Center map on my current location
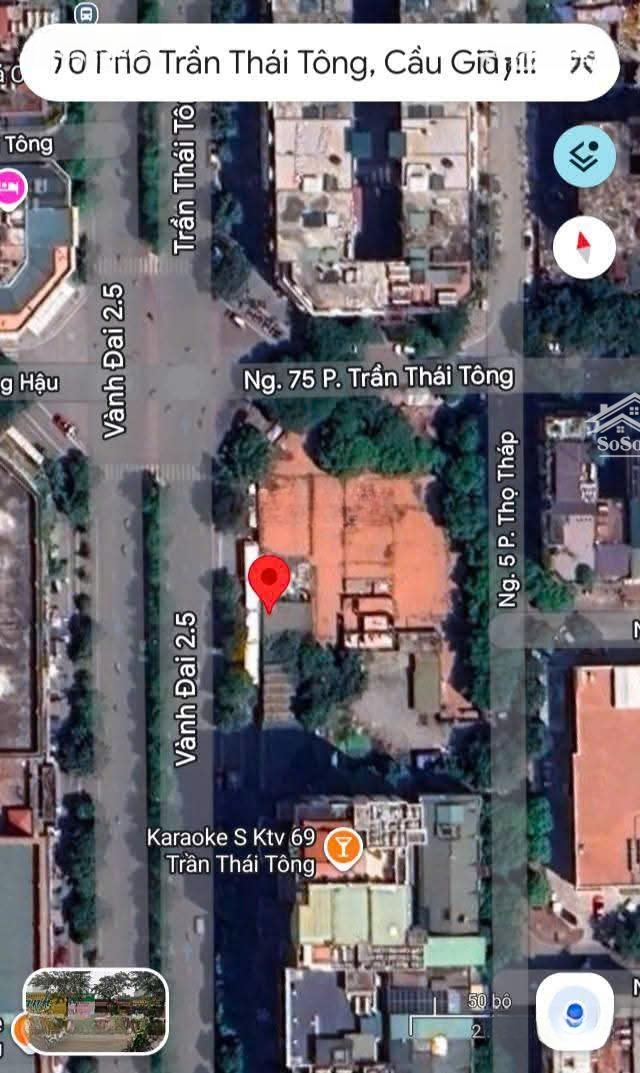 (x=574, y=1012)
